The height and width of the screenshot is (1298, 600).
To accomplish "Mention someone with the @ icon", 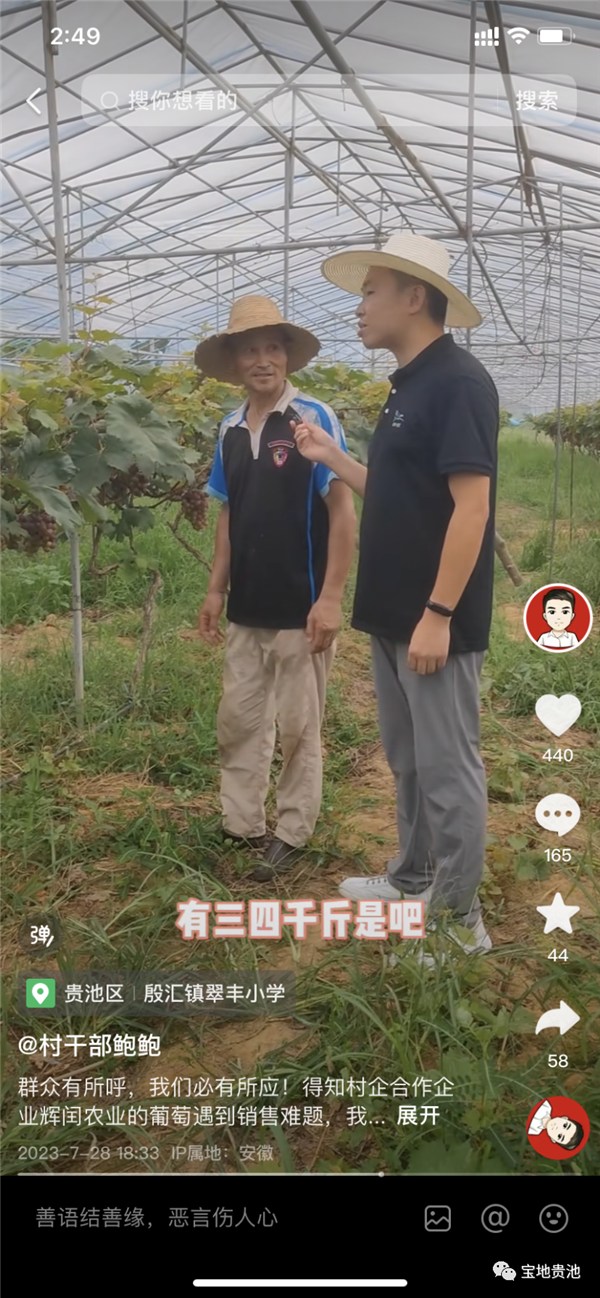I will [x=495, y=1217].
